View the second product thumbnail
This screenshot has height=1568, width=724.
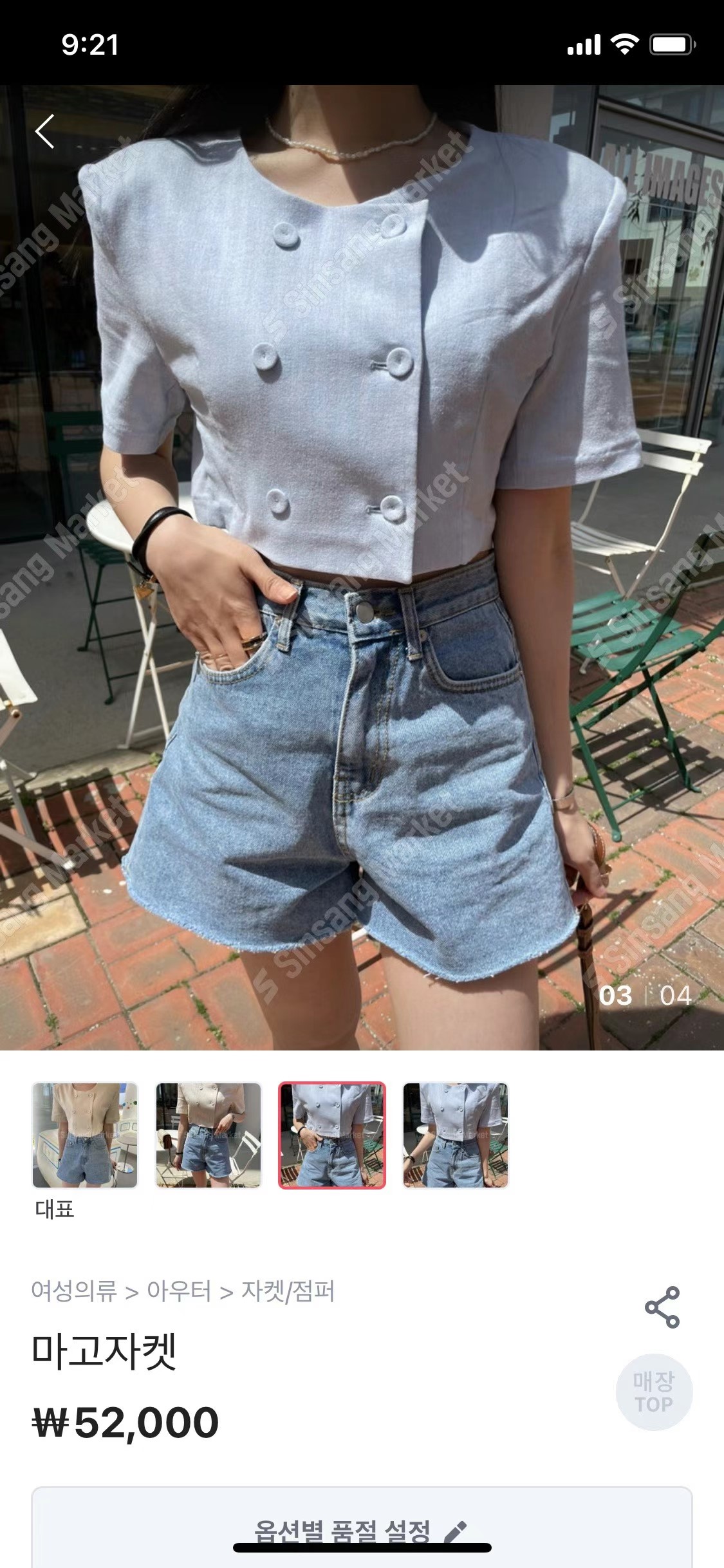coord(209,1135)
